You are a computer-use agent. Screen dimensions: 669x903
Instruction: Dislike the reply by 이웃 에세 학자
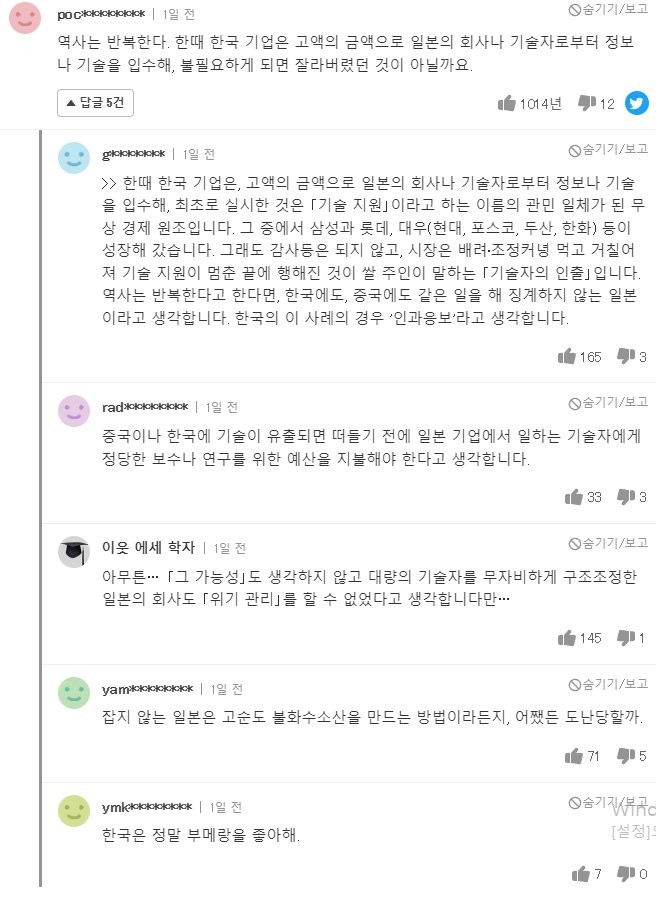click(x=626, y=638)
